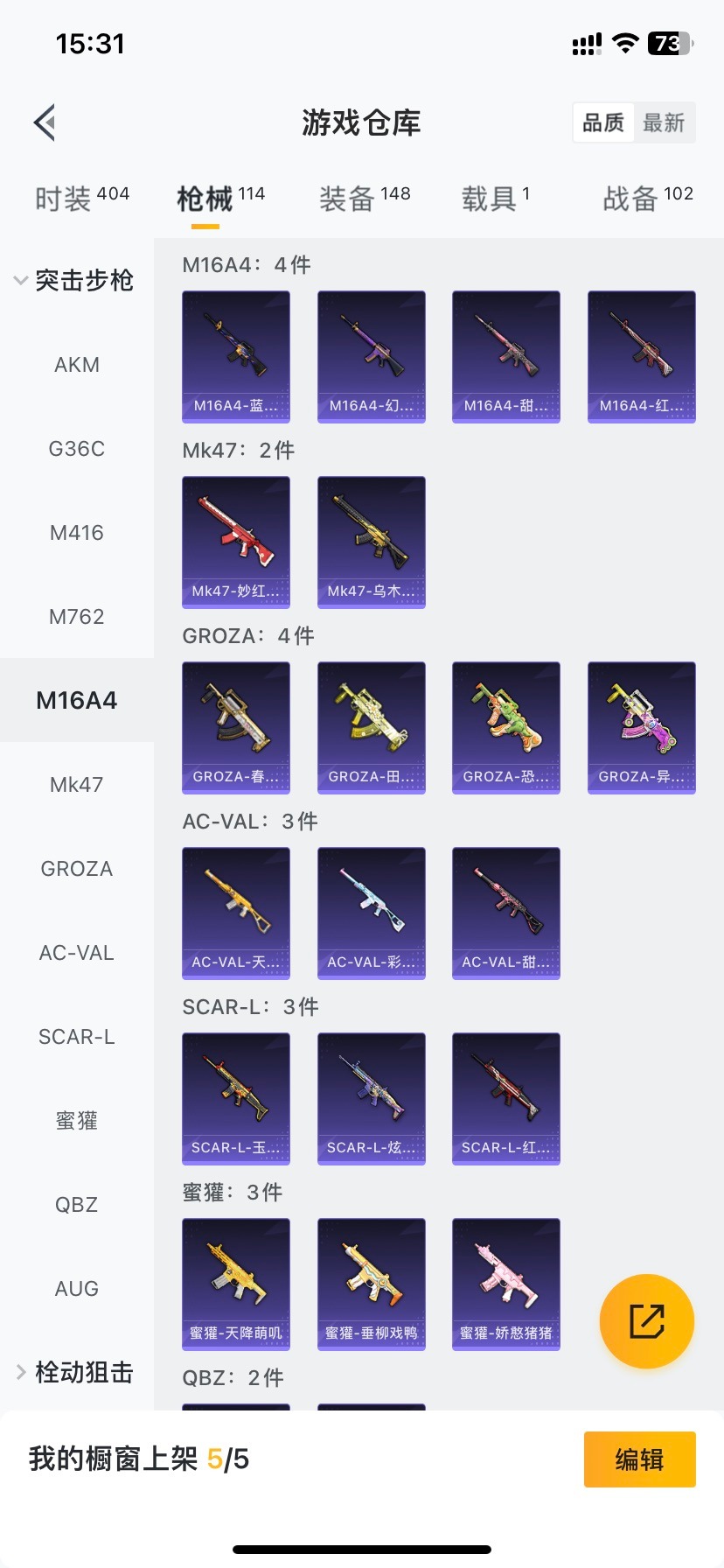724x1568 pixels.
Task: Open the M16A4-蓝 skin tile
Action: point(236,356)
